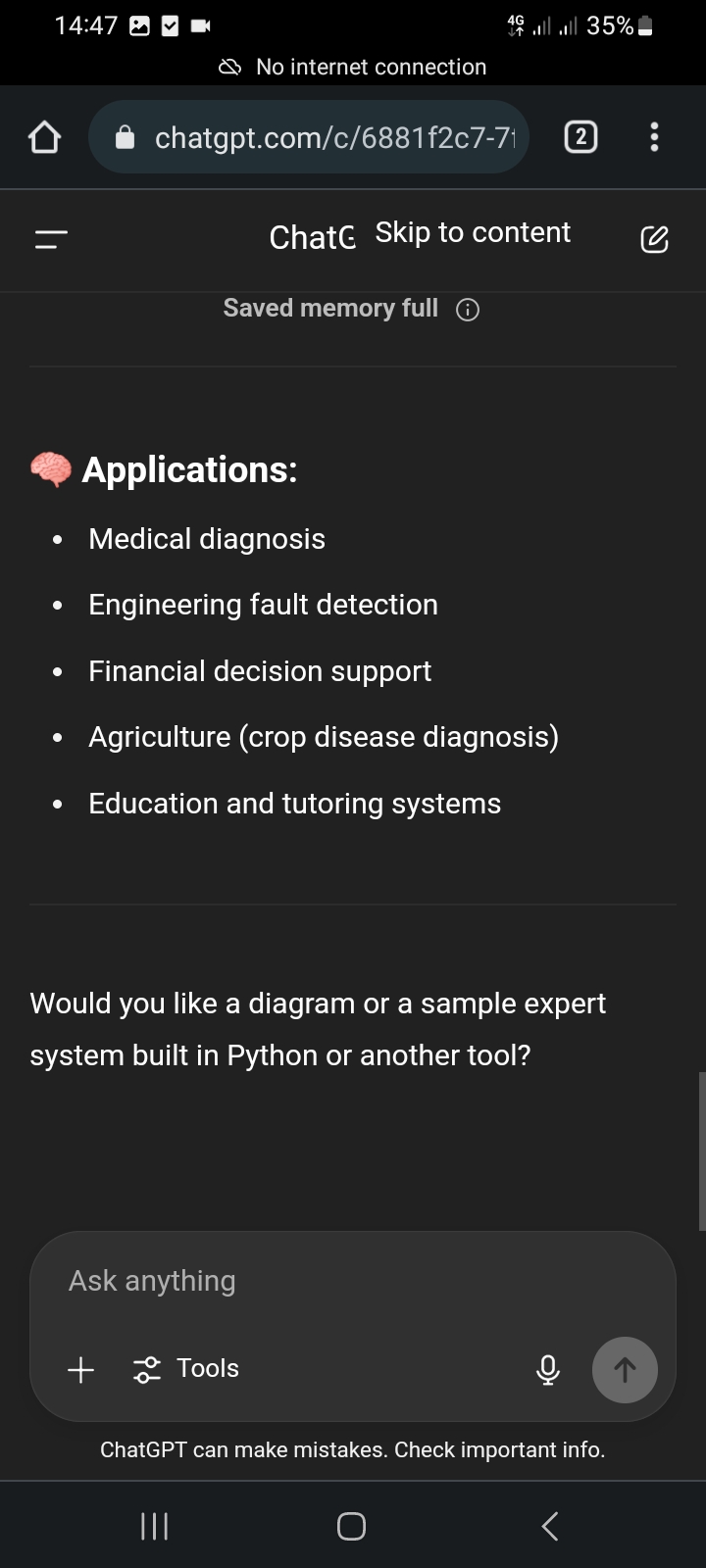Viewport: 706px width, 1568px height.
Task: Open the Saved memory full info icon
Action: coord(468,310)
